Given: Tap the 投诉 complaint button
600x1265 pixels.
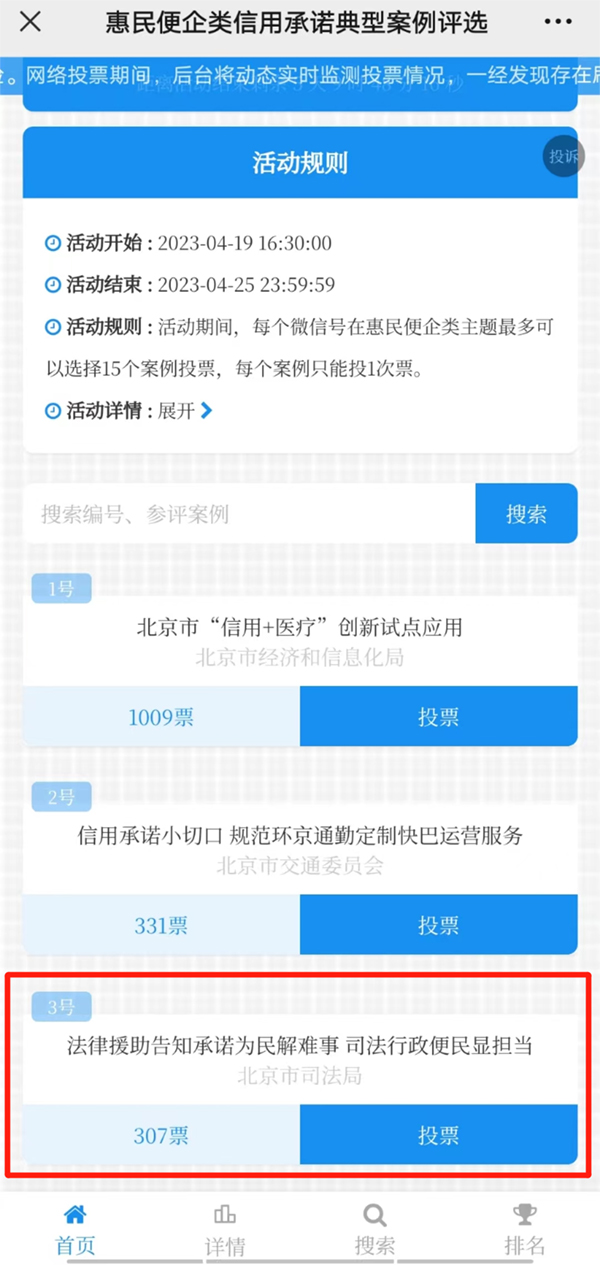Looking at the screenshot, I should point(563,157).
